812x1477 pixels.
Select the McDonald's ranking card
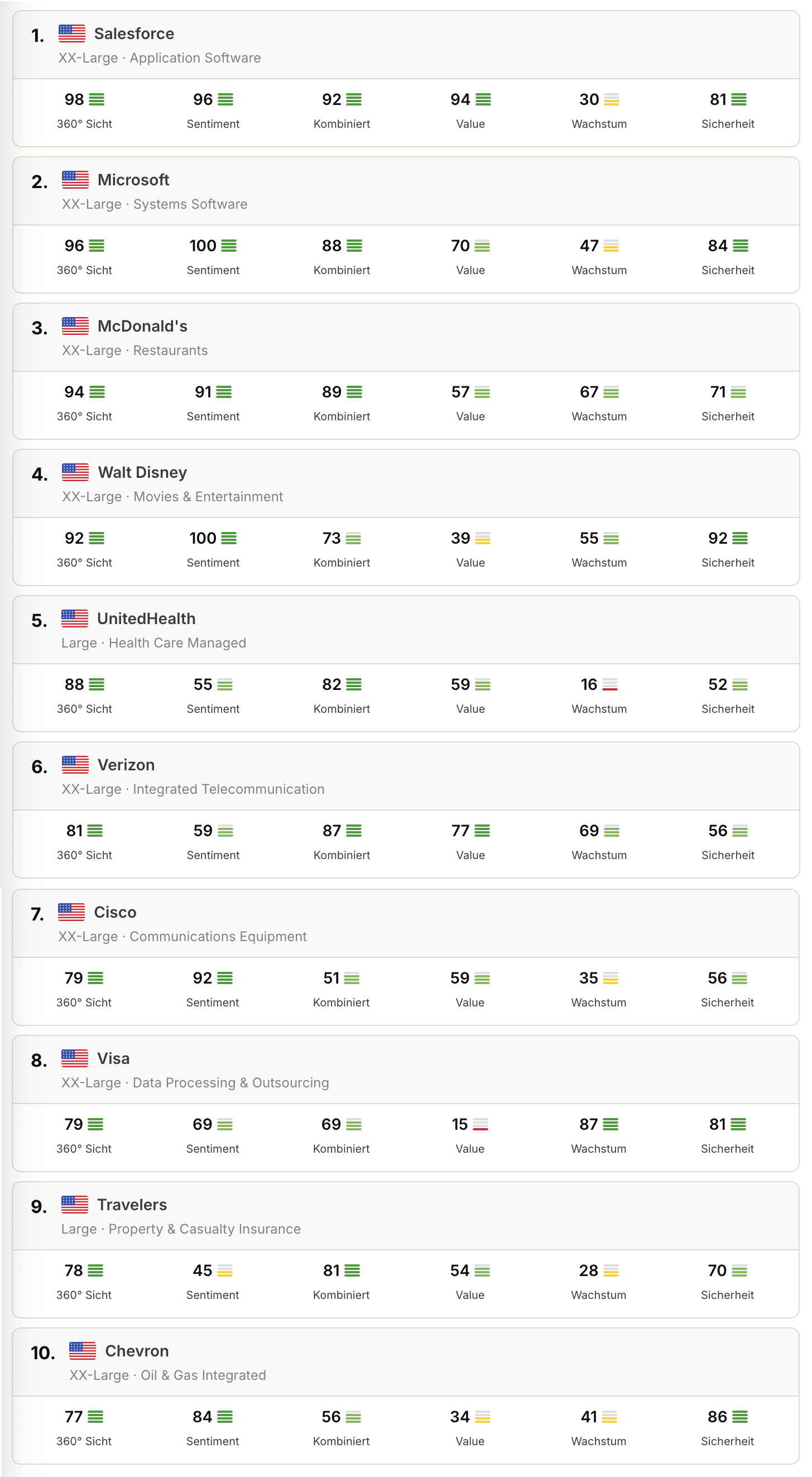click(406, 371)
